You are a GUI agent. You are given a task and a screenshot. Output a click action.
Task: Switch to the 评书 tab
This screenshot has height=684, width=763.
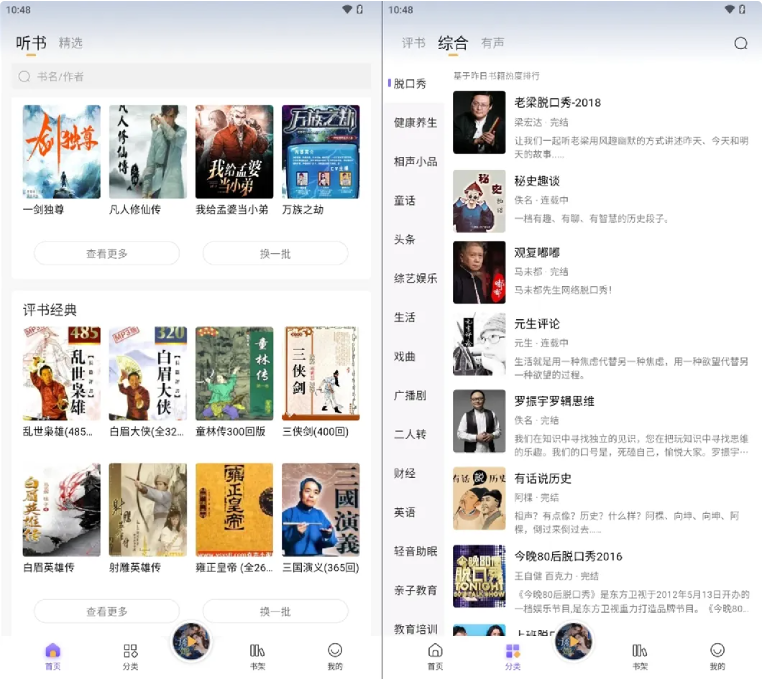coord(413,43)
